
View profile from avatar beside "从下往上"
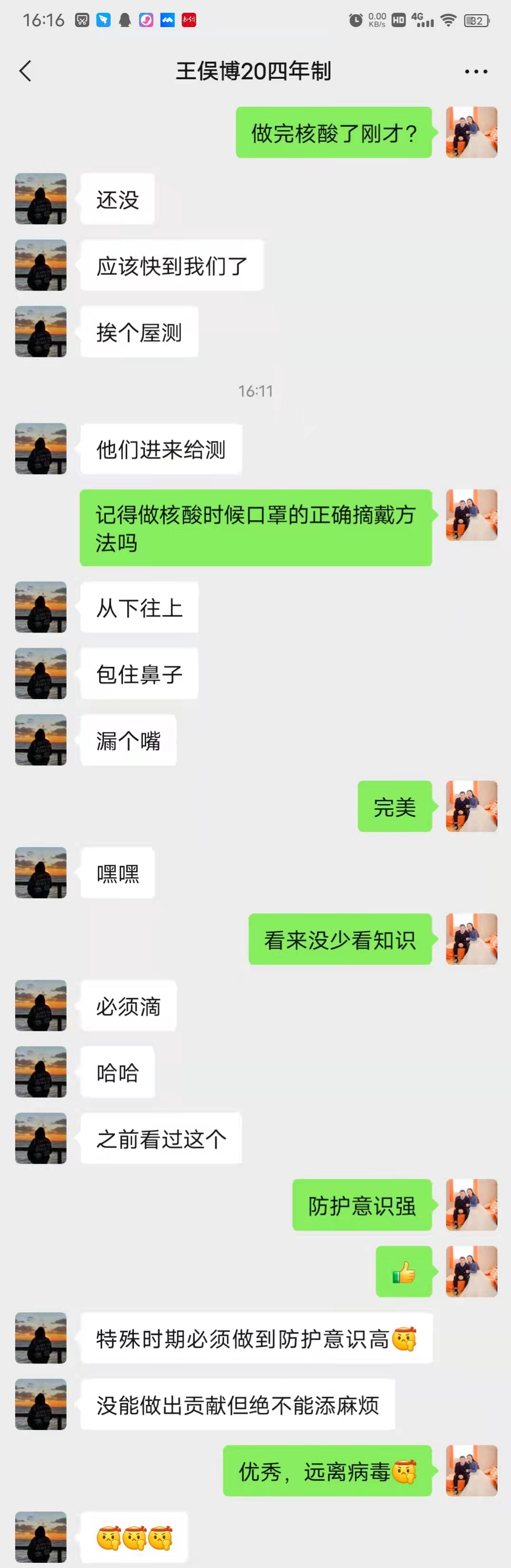[41, 607]
